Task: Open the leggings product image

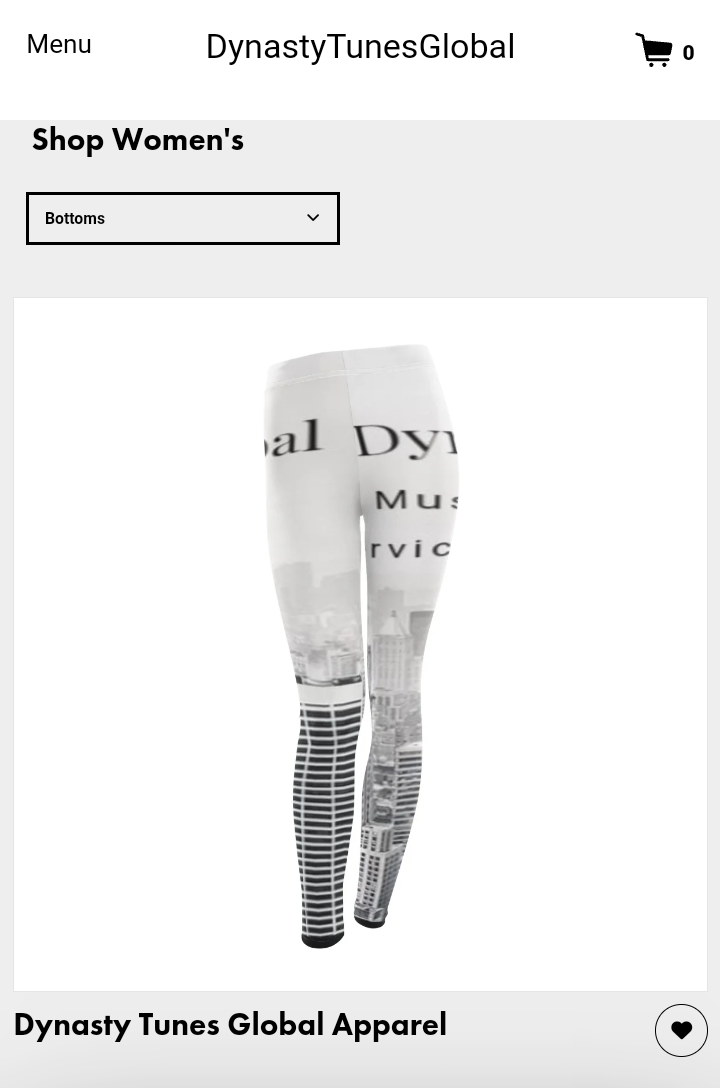Action: coord(360,644)
